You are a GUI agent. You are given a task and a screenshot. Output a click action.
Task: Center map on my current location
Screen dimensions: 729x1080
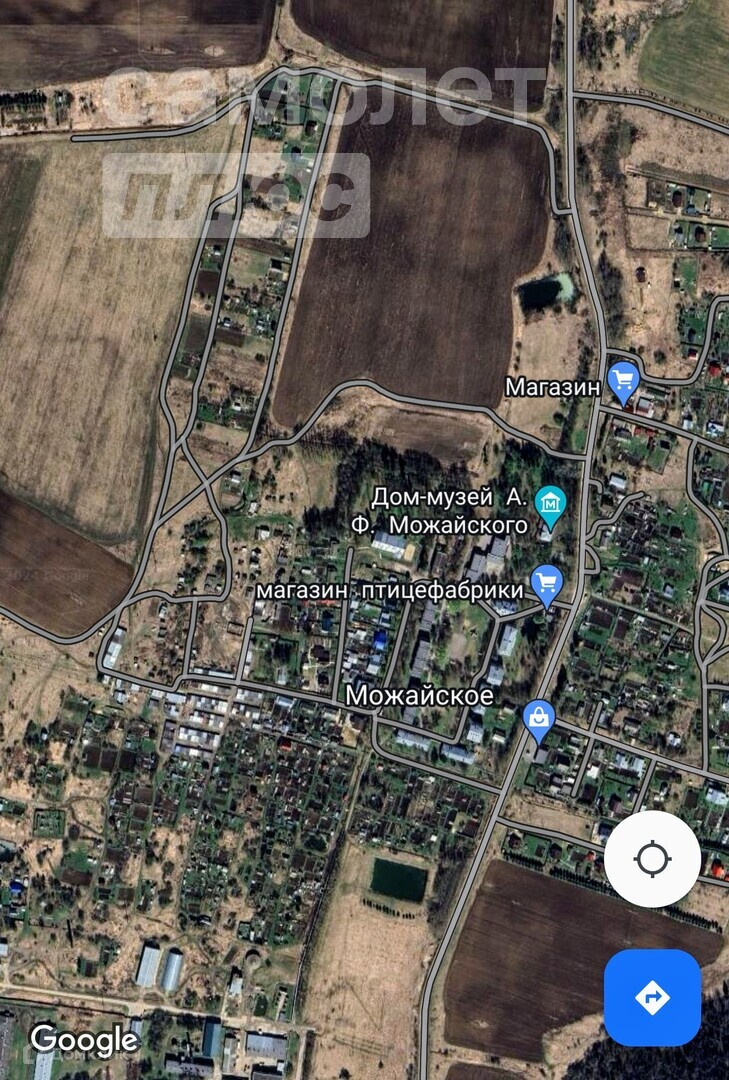[652, 859]
